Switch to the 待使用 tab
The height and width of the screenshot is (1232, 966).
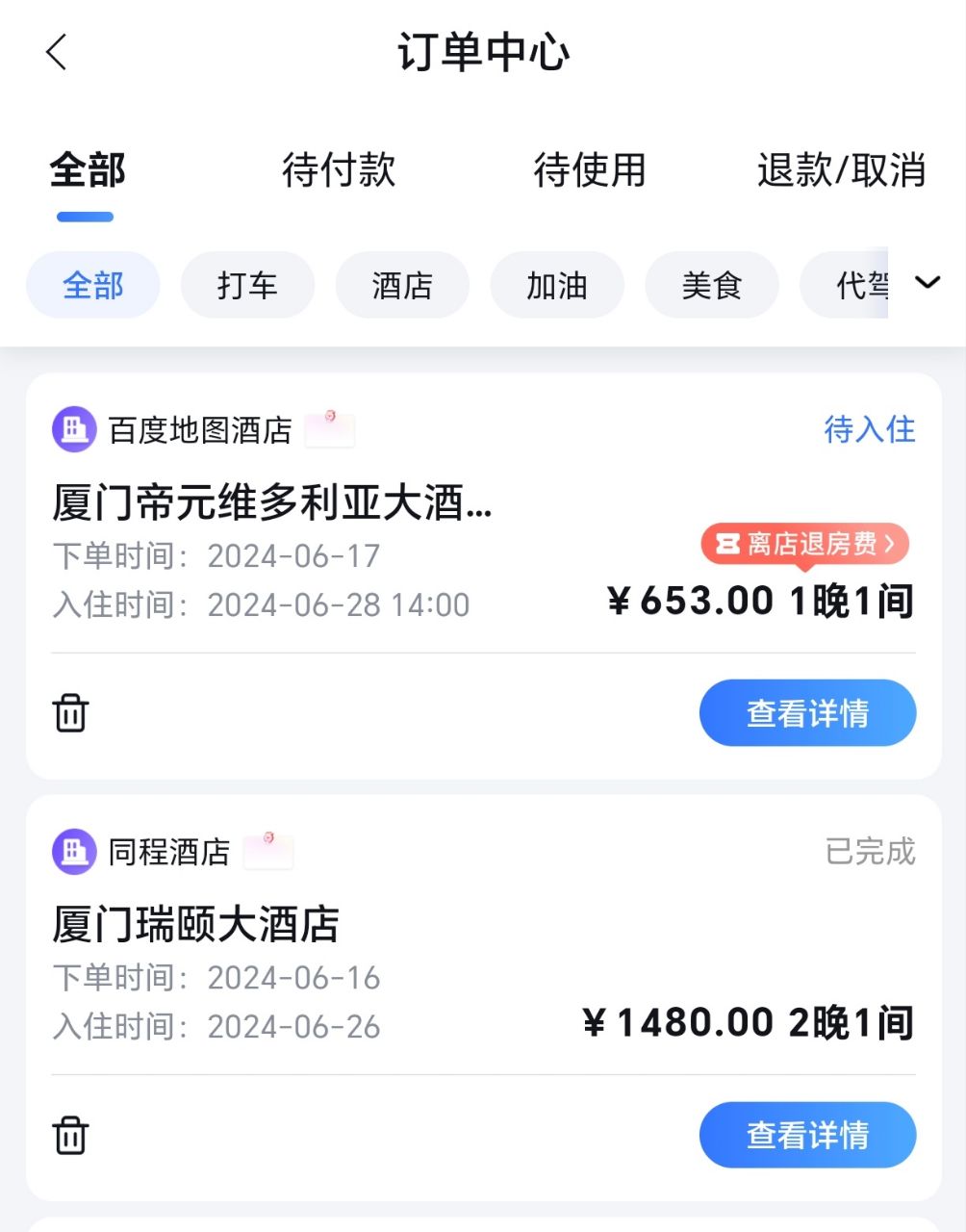click(590, 170)
